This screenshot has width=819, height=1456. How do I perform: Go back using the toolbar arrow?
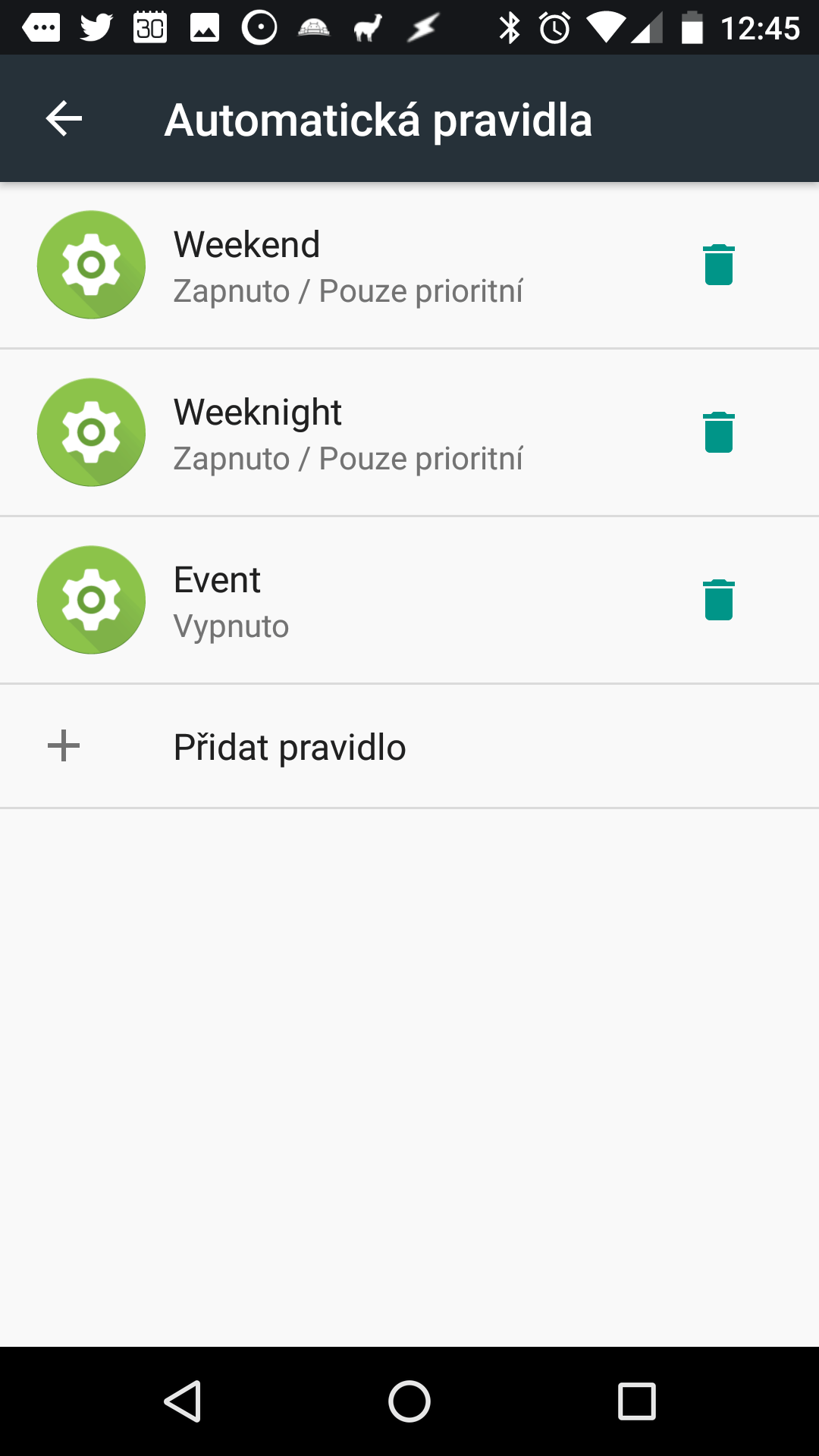(64, 119)
